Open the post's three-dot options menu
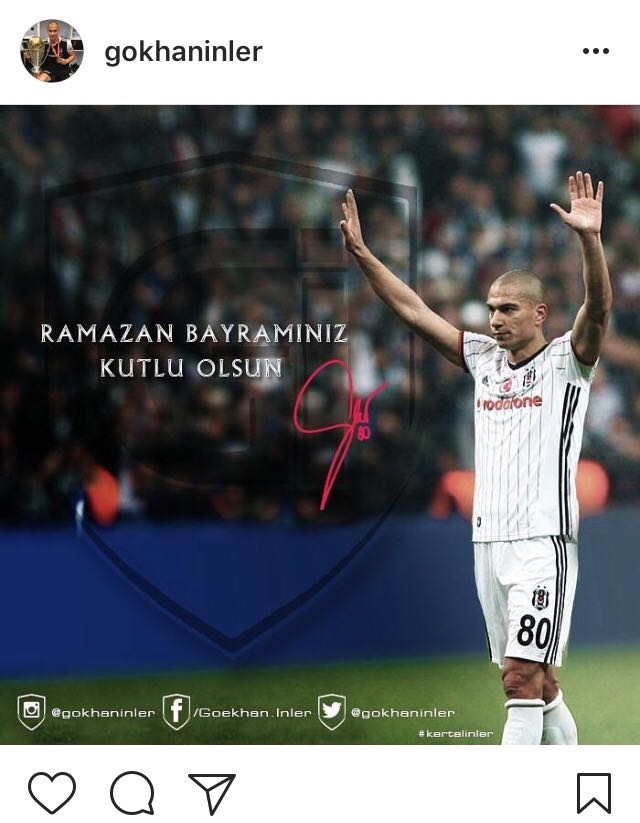This screenshot has width=640, height=823. 595,51
